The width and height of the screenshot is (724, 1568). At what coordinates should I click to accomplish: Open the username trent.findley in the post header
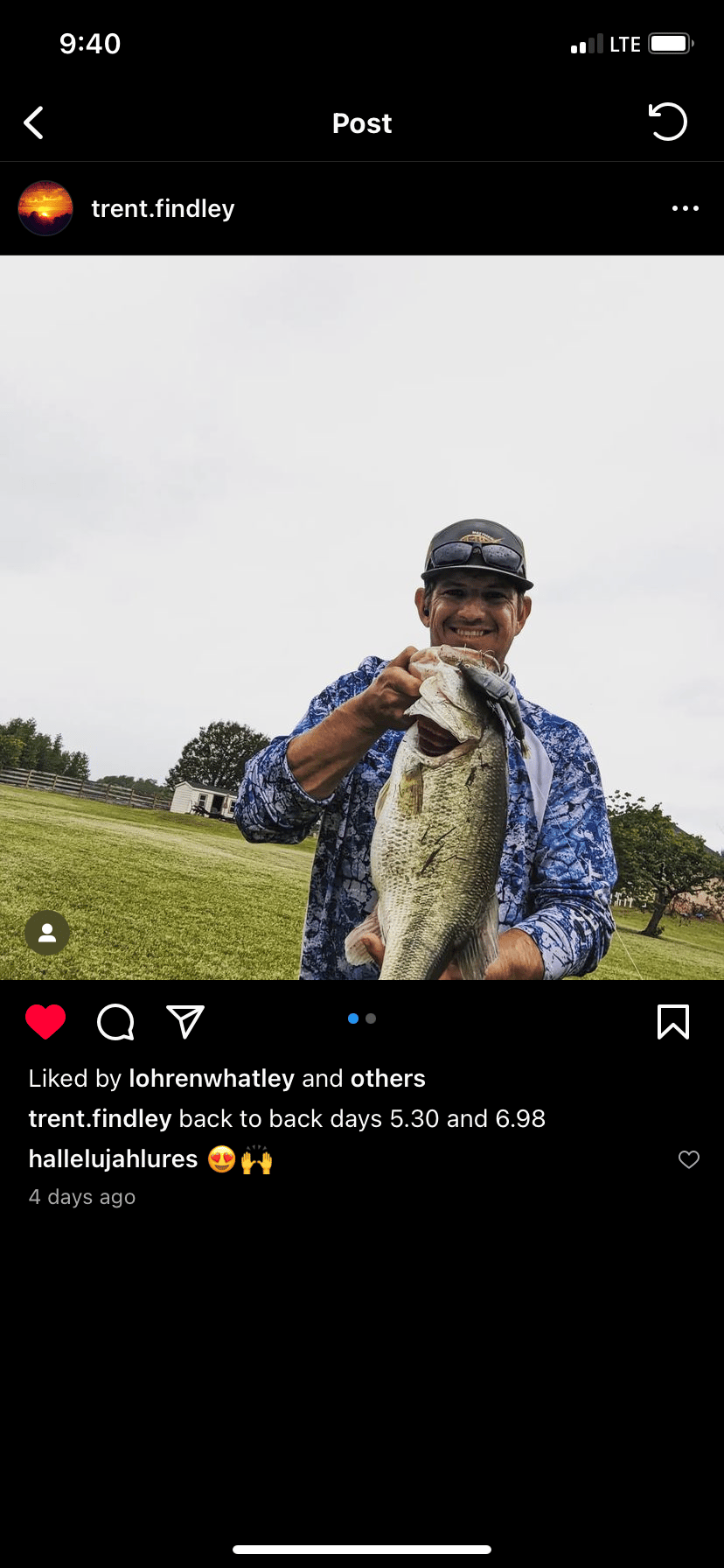pyautogui.click(x=163, y=208)
